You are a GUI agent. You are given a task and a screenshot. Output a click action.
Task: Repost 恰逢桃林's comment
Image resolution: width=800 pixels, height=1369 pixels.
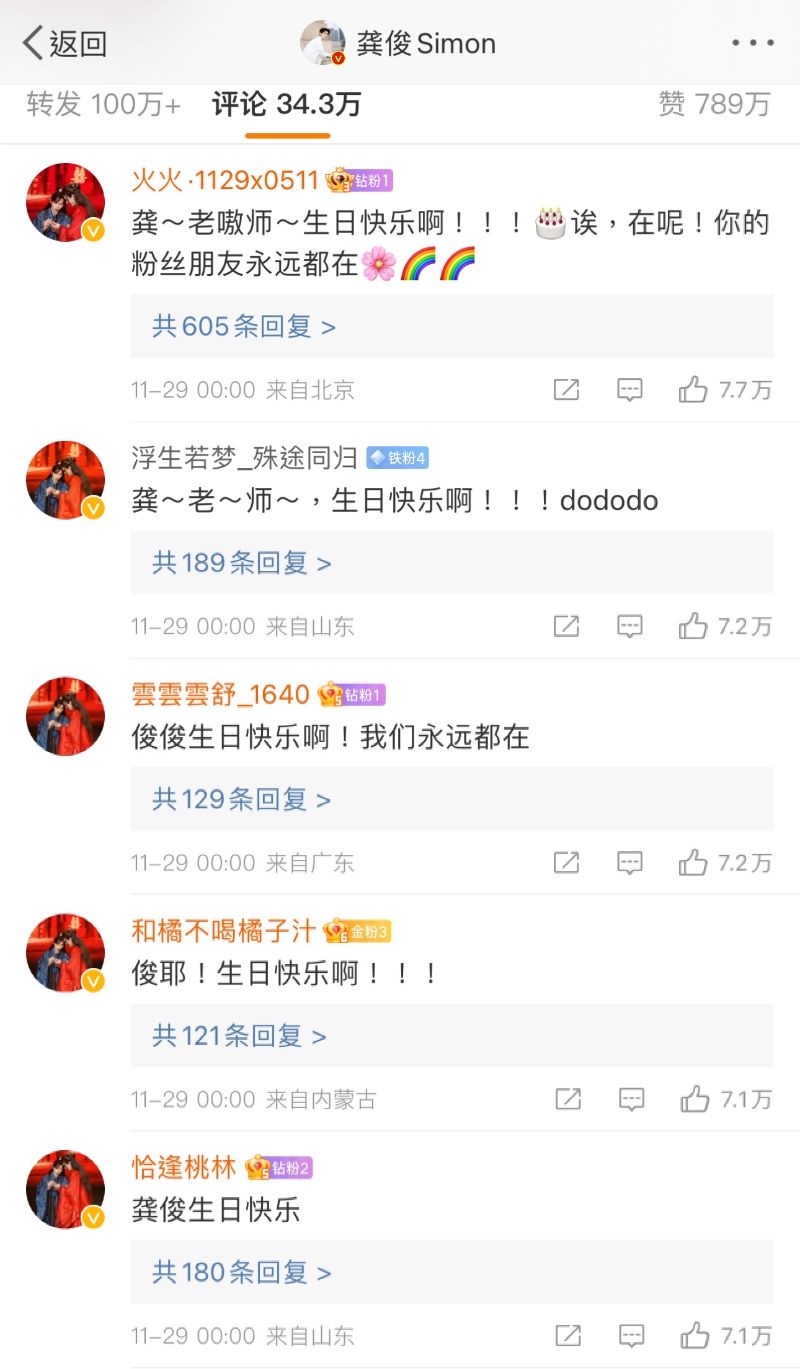[567, 1336]
